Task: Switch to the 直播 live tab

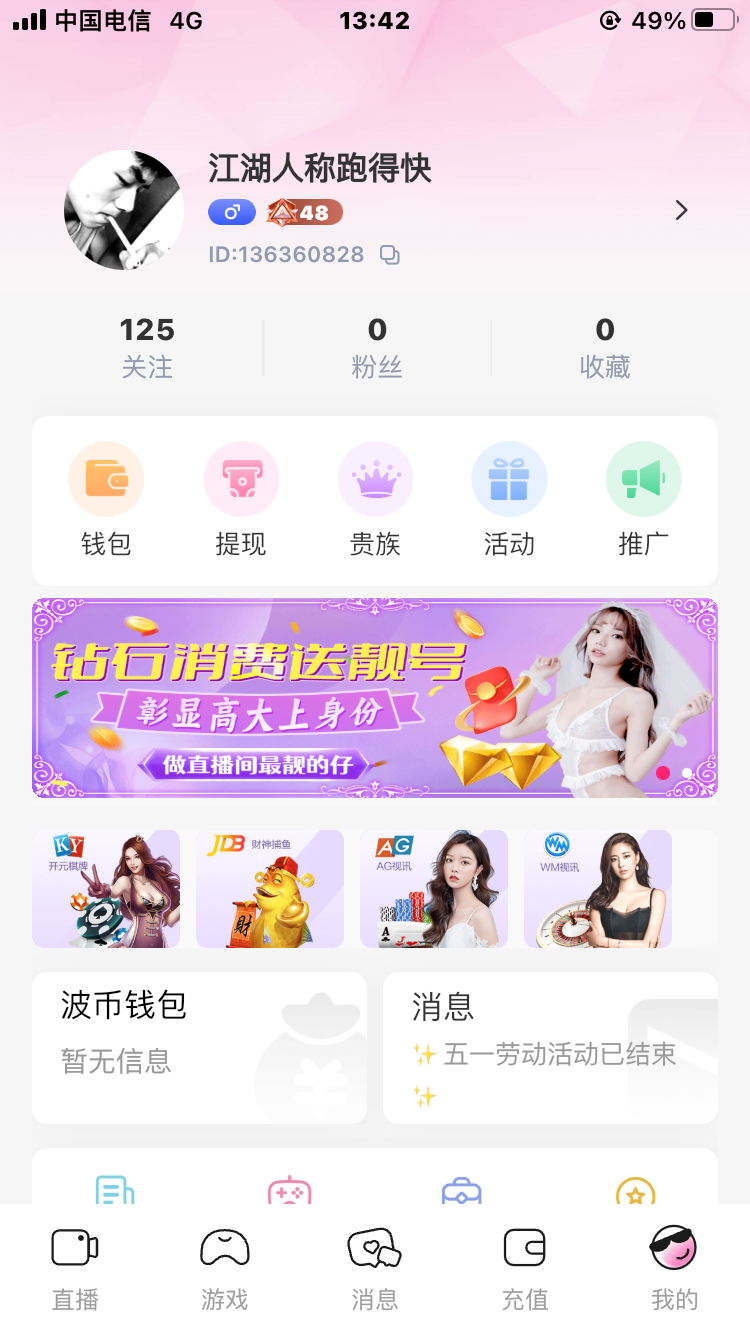Action: [75, 1268]
